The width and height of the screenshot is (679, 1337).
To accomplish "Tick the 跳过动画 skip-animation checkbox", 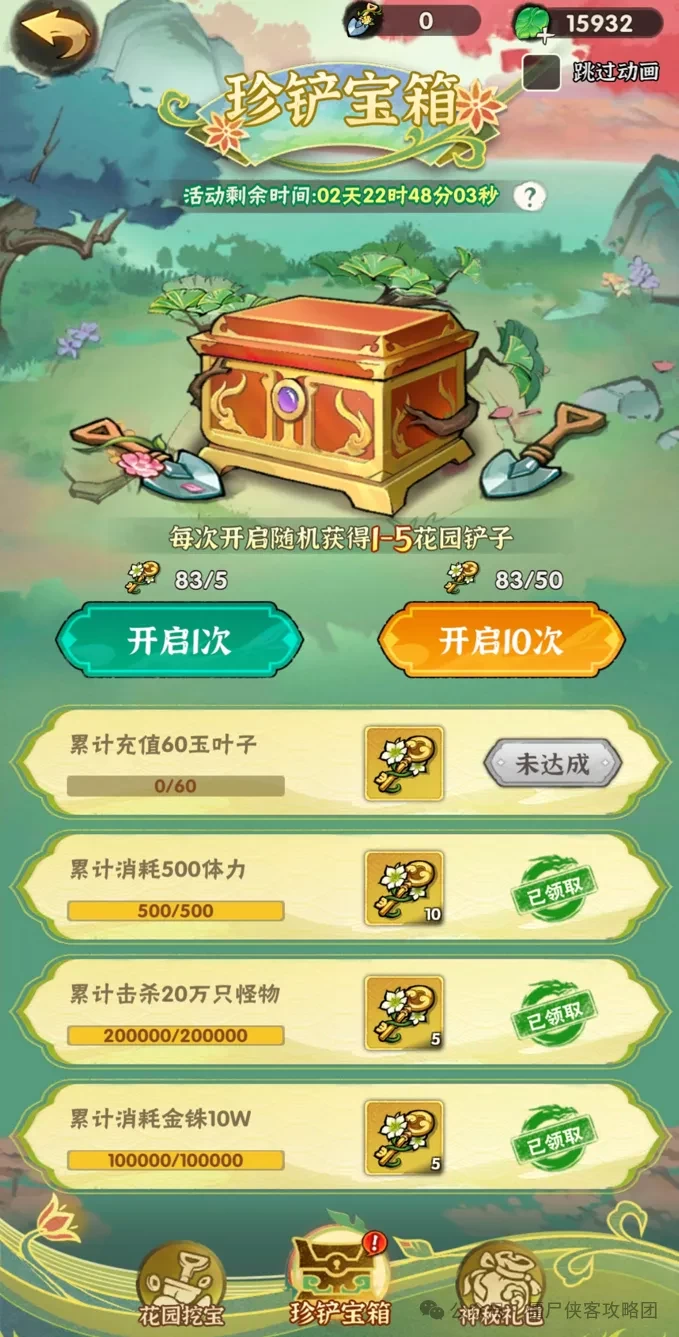I will pyautogui.click(x=542, y=72).
